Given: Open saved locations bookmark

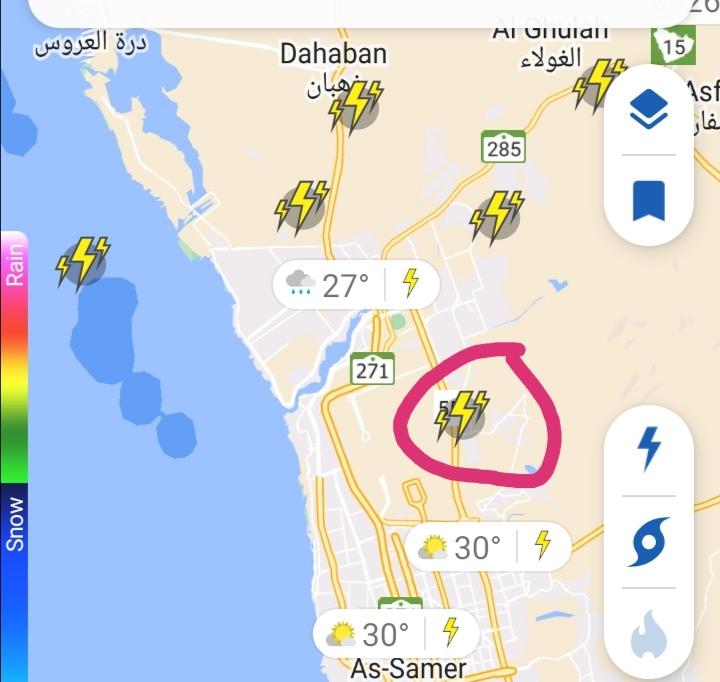Looking at the screenshot, I should (649, 201).
